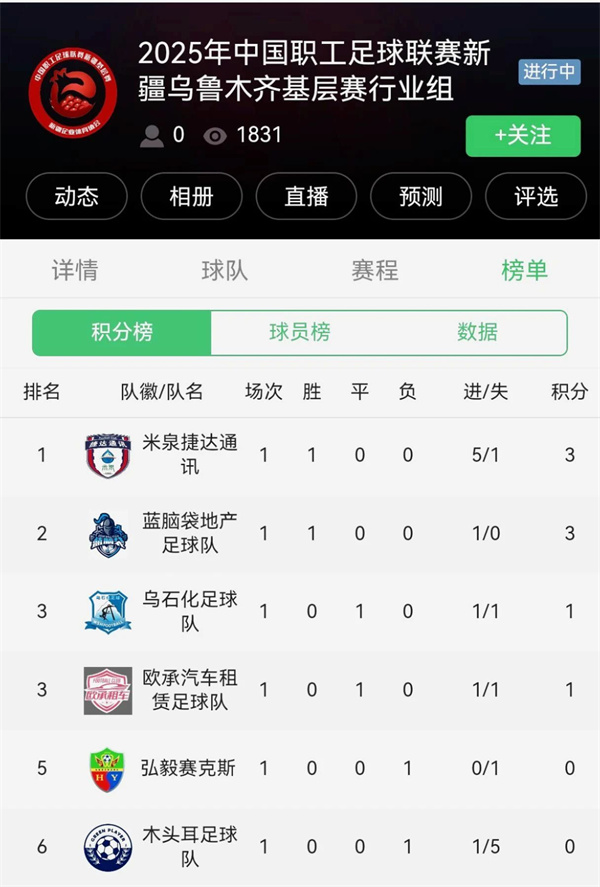Open the 相册 photo album
The height and width of the screenshot is (887, 600).
pos(191,196)
